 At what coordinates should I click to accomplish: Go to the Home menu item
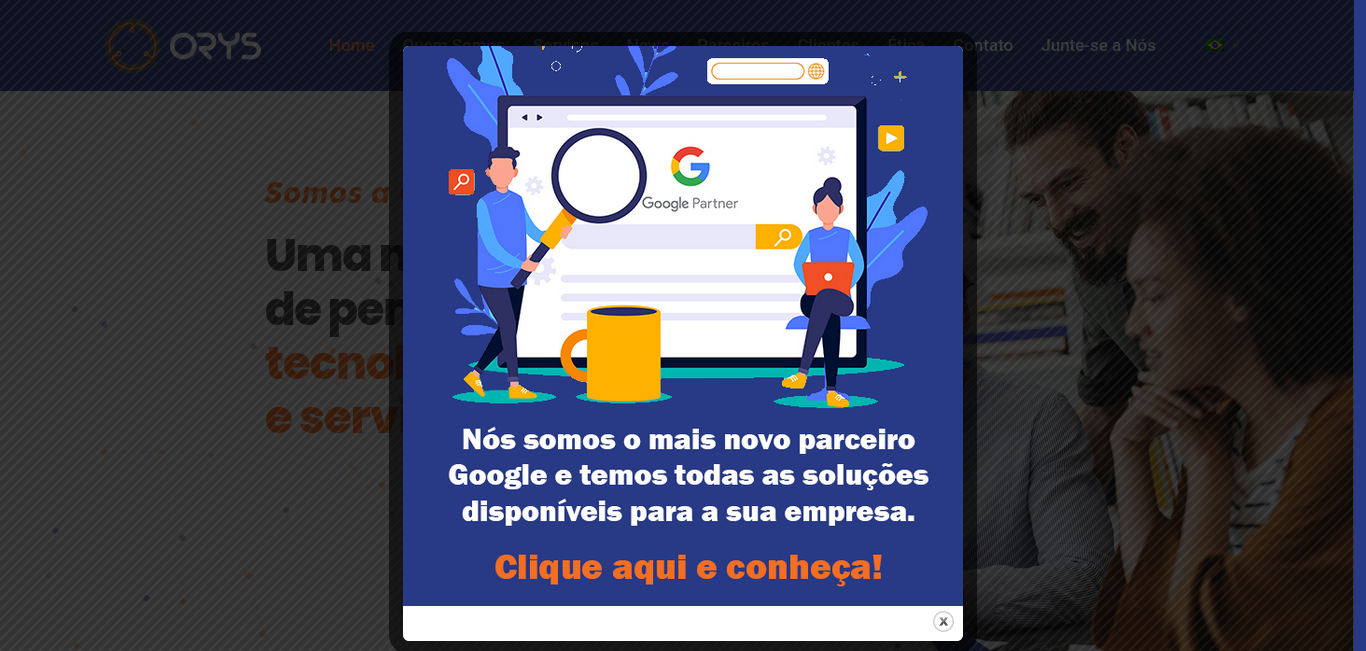[351, 46]
